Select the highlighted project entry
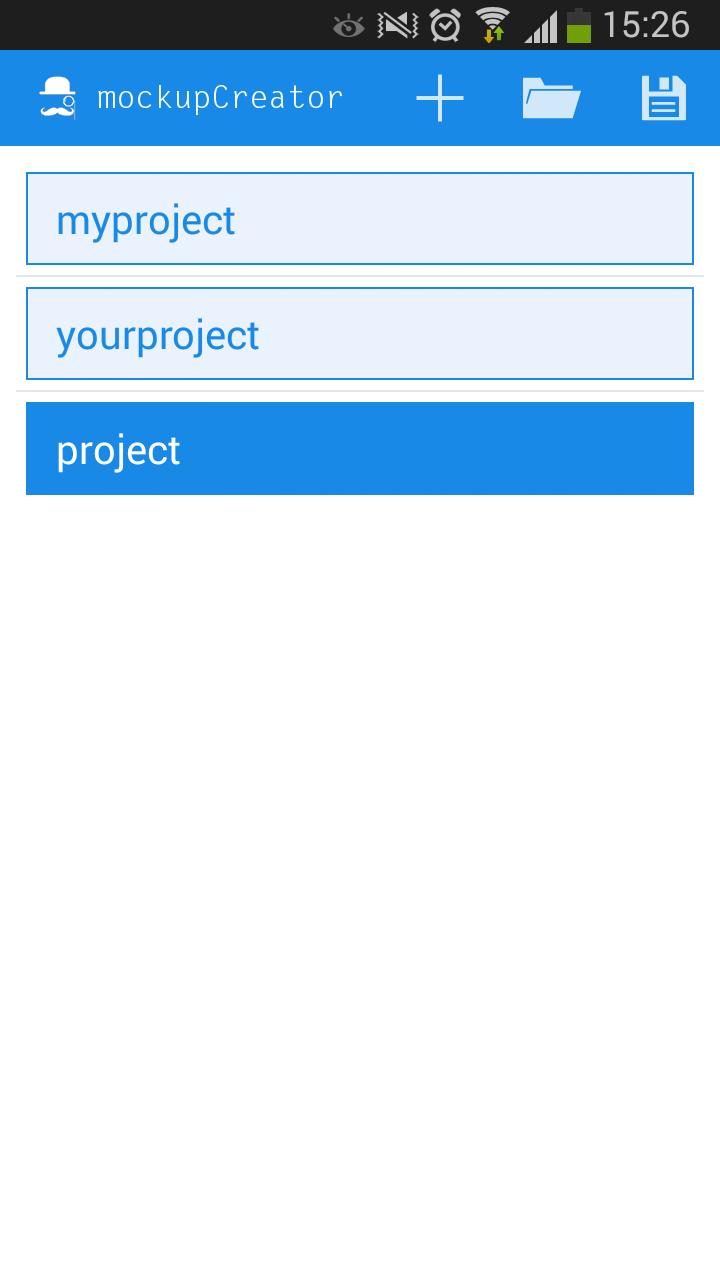Viewport: 720px width, 1280px height. coord(359,448)
